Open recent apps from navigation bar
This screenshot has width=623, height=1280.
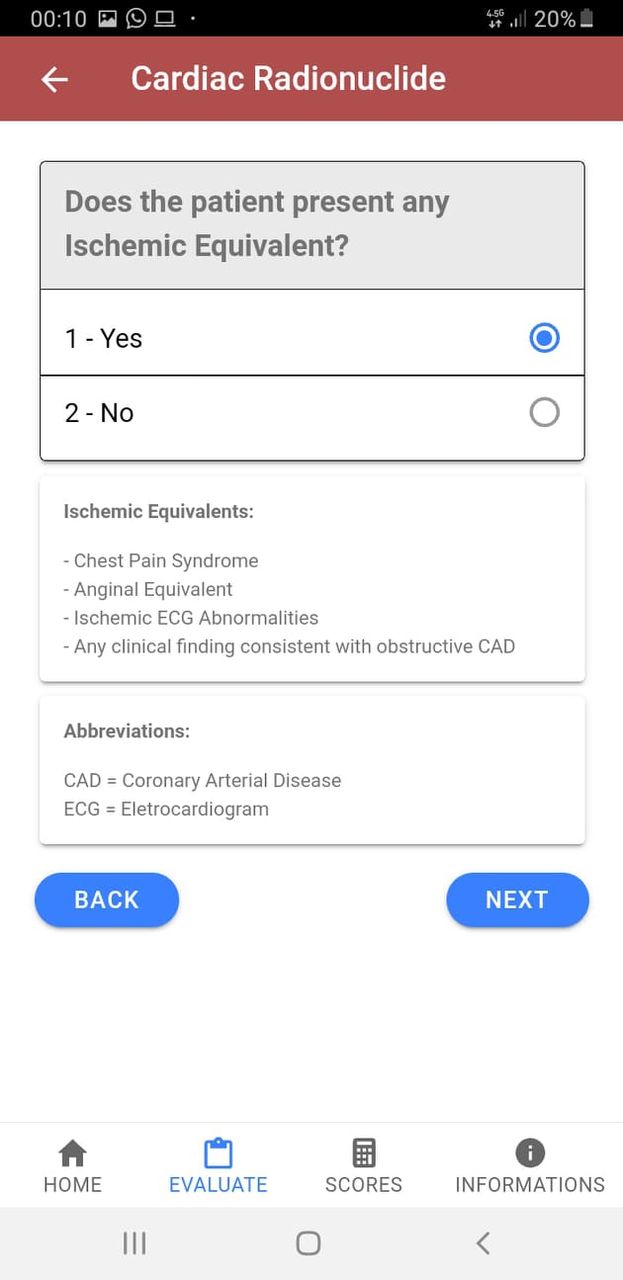tap(134, 1243)
